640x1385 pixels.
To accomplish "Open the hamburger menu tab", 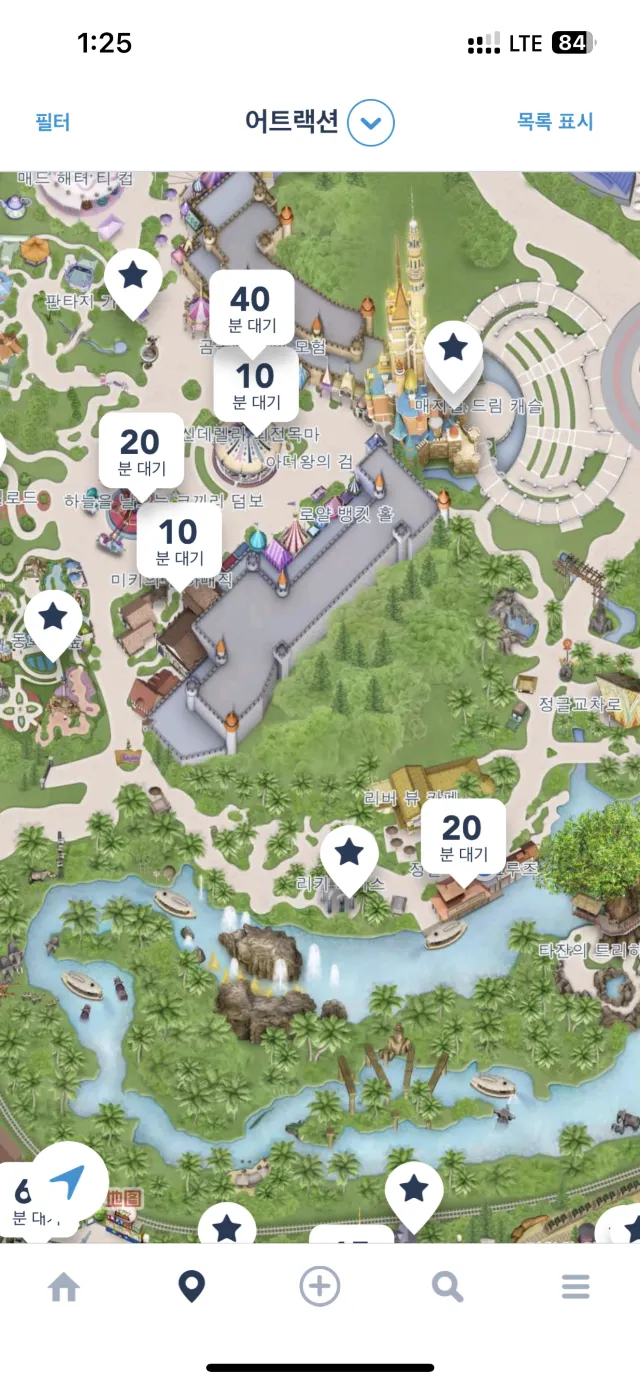I will [575, 1287].
